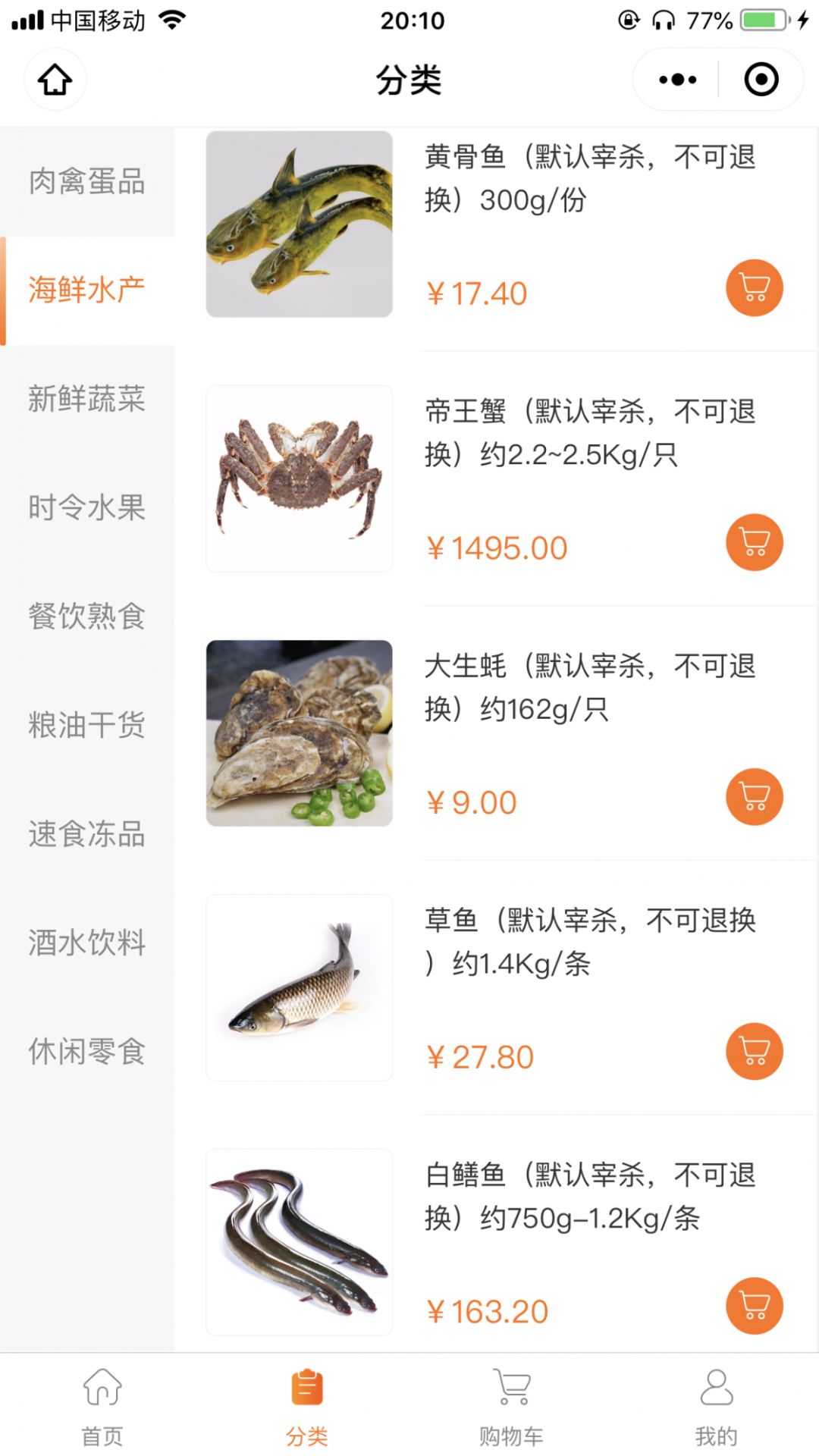
Task: Open the 酒水饮料 category
Action: click(x=86, y=943)
